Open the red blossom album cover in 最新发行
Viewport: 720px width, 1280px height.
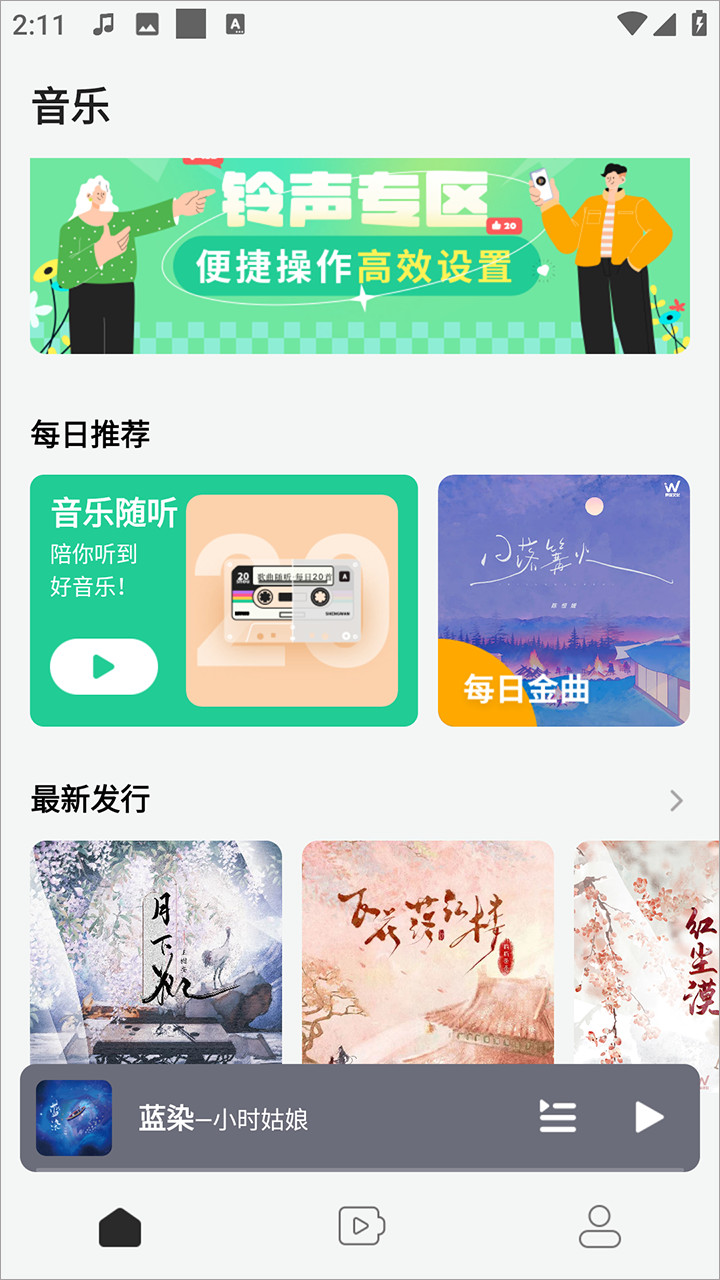tap(648, 950)
